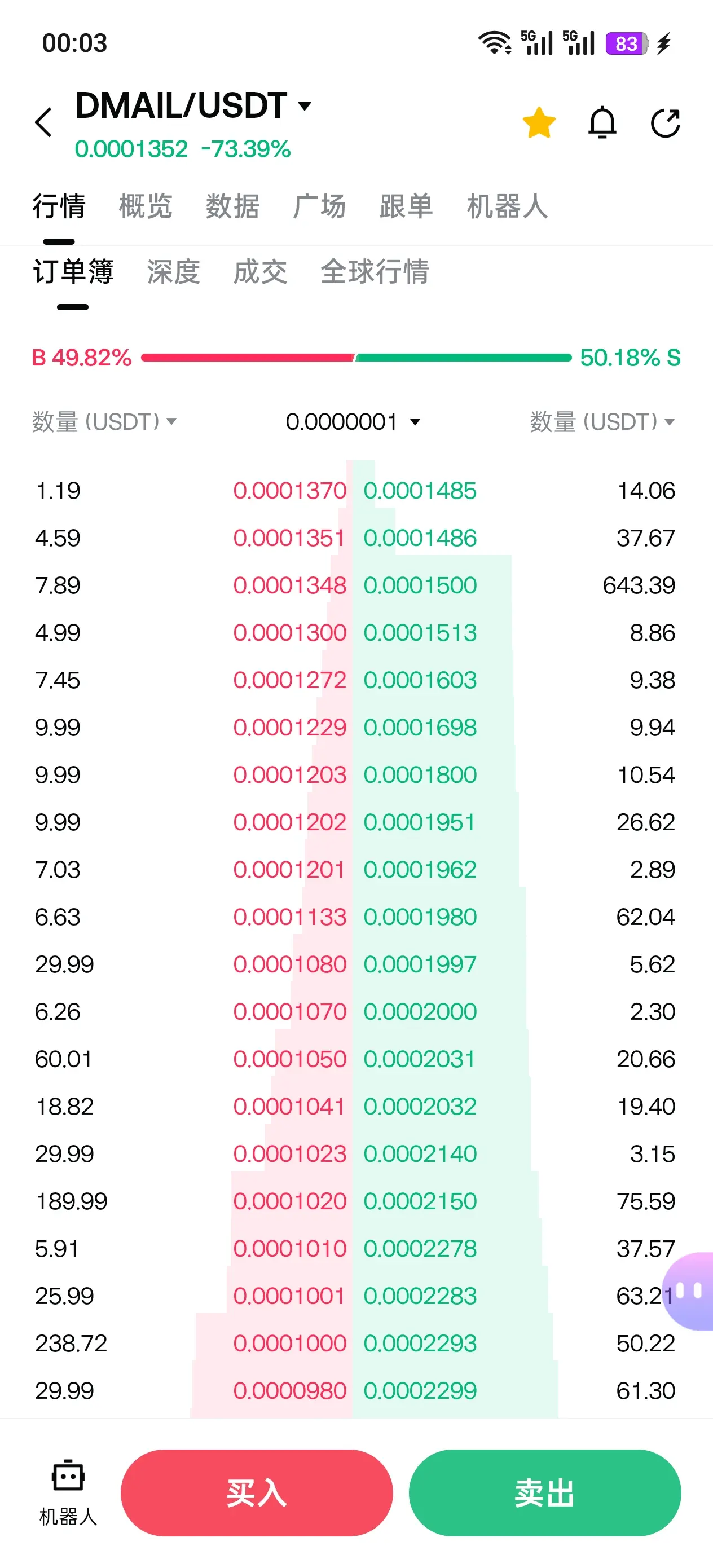Image resolution: width=713 pixels, height=1568 pixels.
Task: Go back from DMAIL/USDT page
Action: pyautogui.click(x=44, y=122)
